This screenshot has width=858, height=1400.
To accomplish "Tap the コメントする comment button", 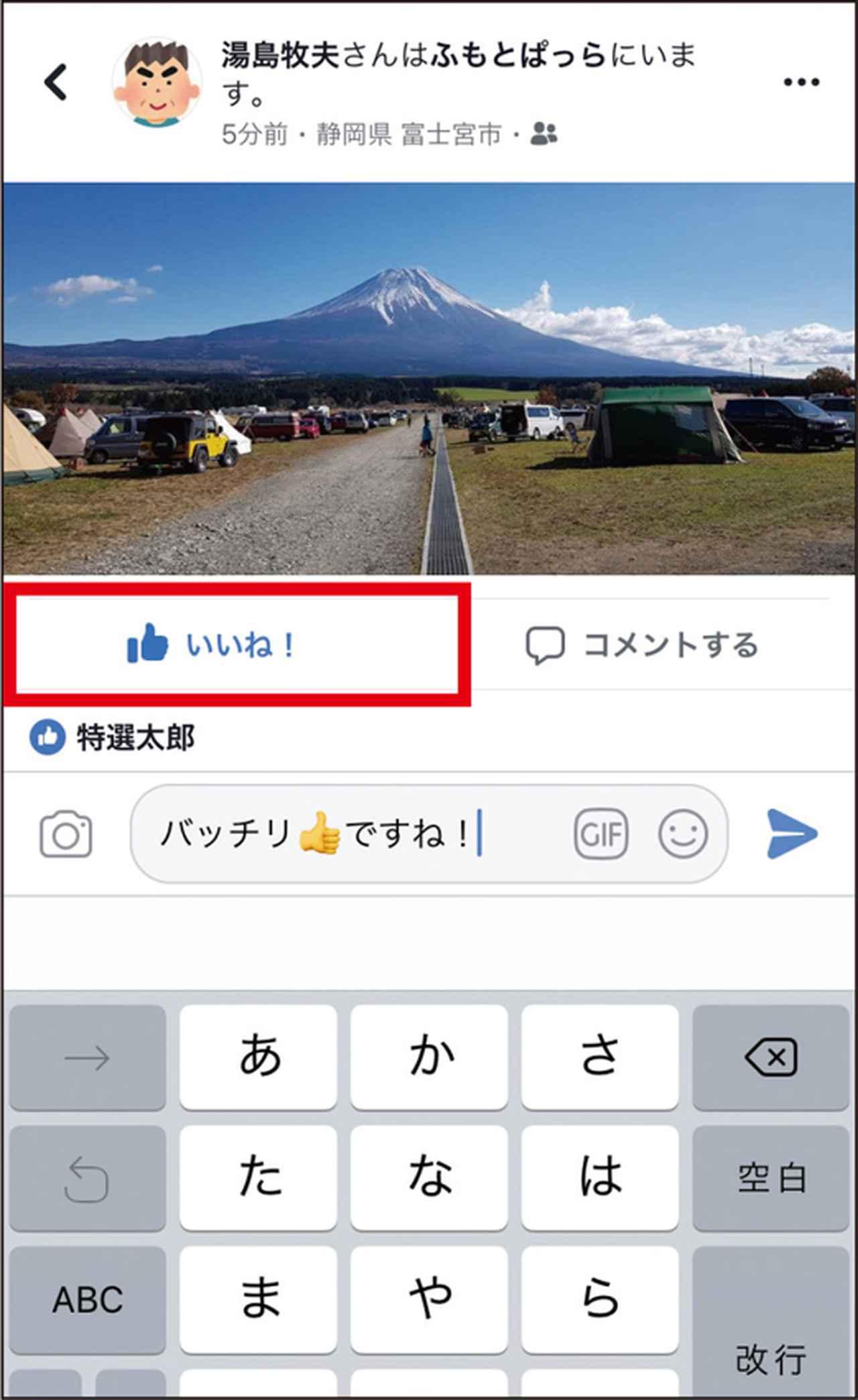I will click(642, 645).
